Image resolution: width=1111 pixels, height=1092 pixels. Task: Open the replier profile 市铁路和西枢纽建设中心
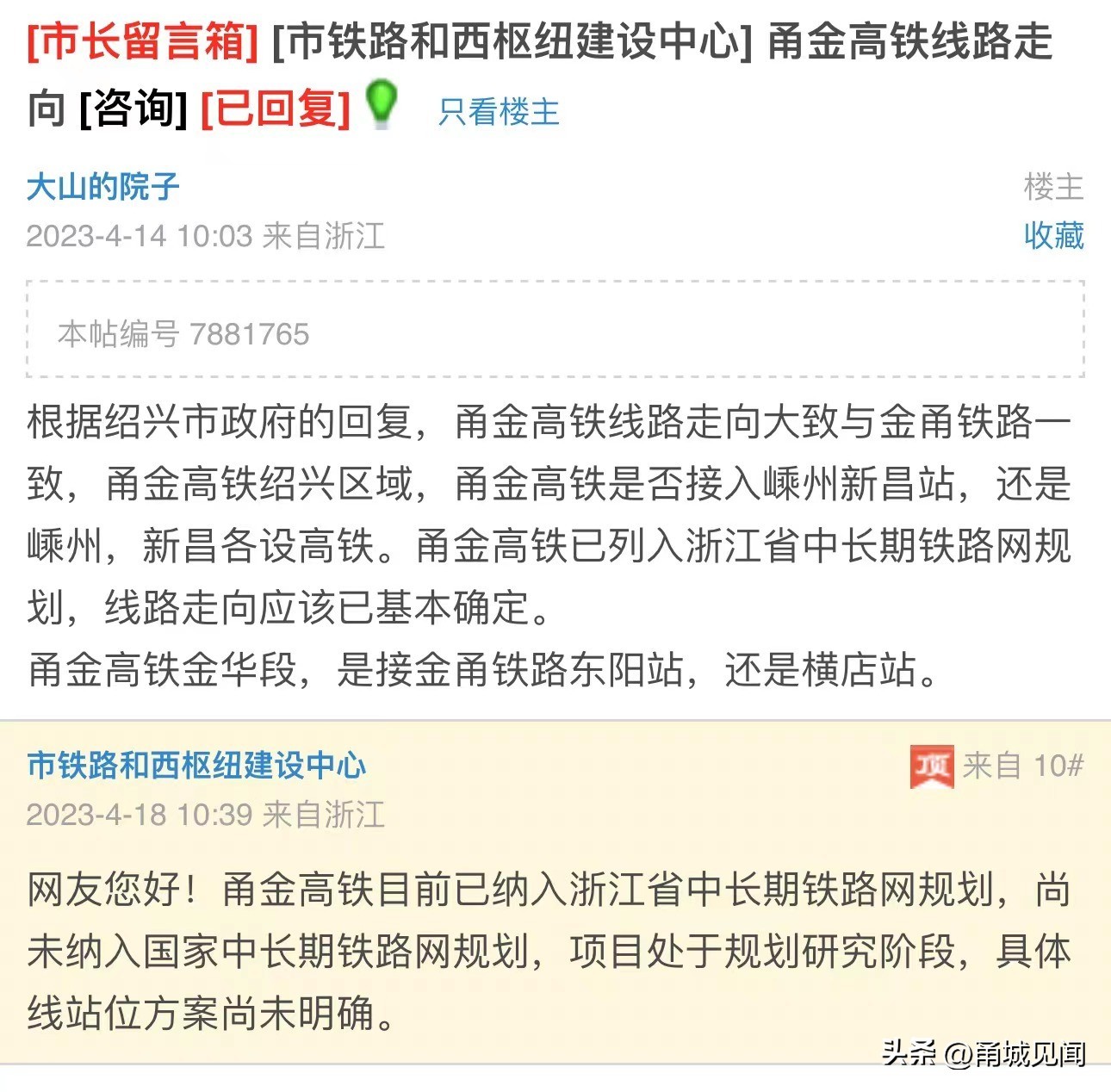coord(196,765)
